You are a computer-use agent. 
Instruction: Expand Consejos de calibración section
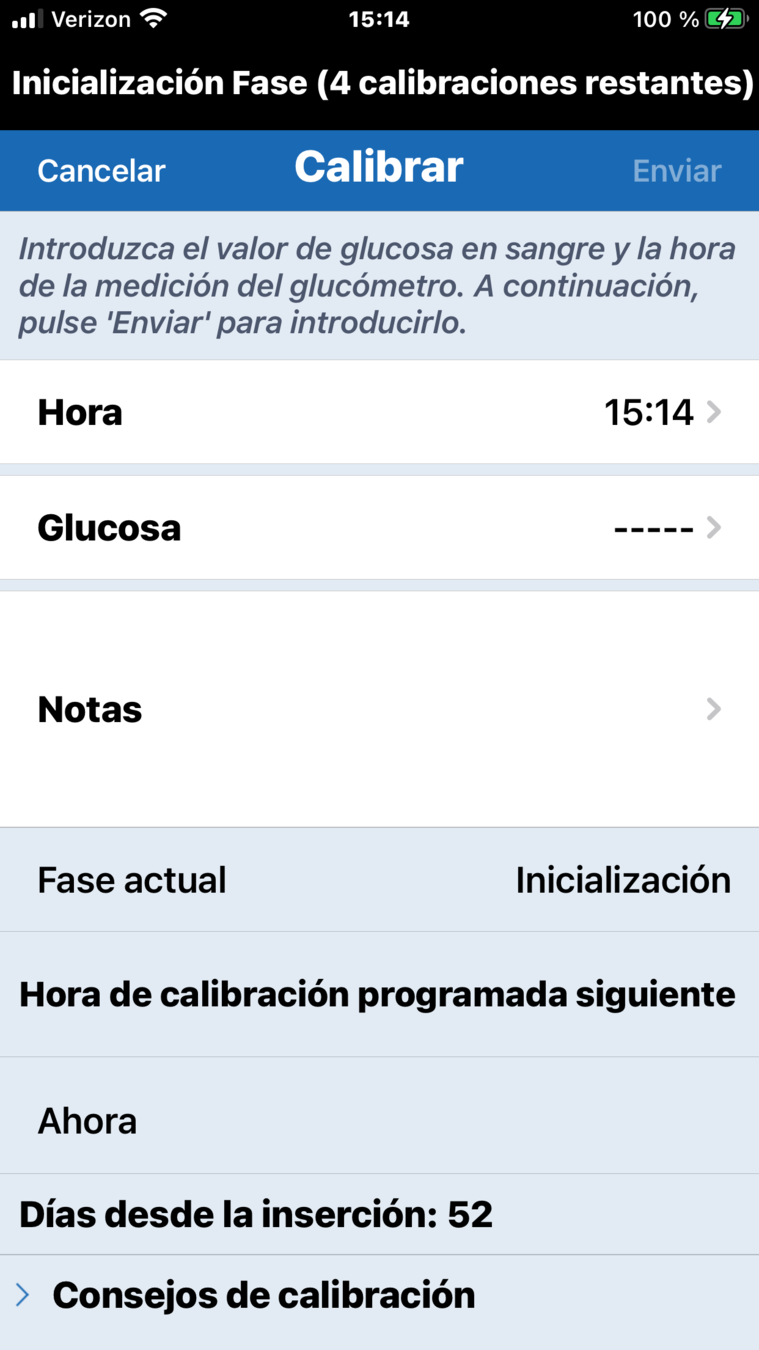262,1295
